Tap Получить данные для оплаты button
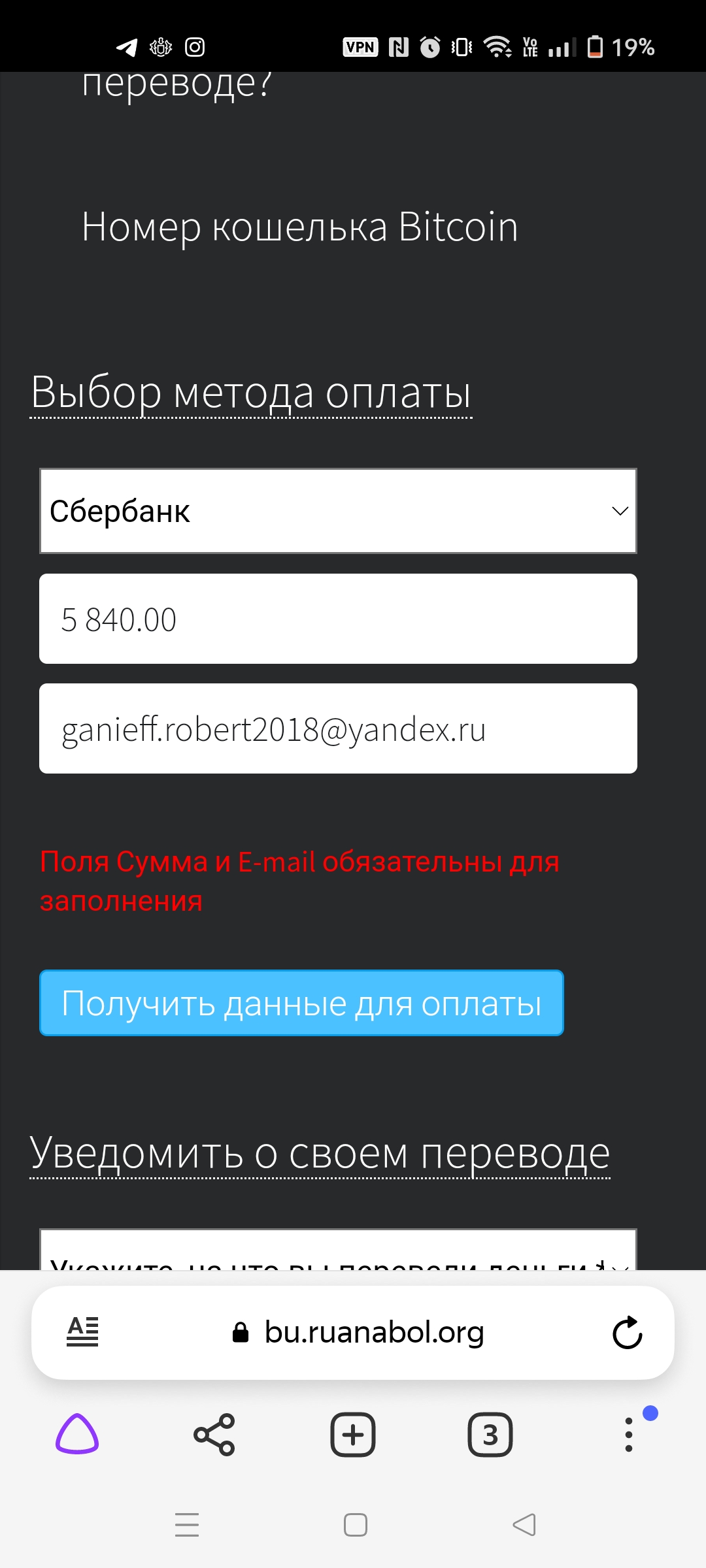This screenshot has height=1568, width=706. [301, 1003]
